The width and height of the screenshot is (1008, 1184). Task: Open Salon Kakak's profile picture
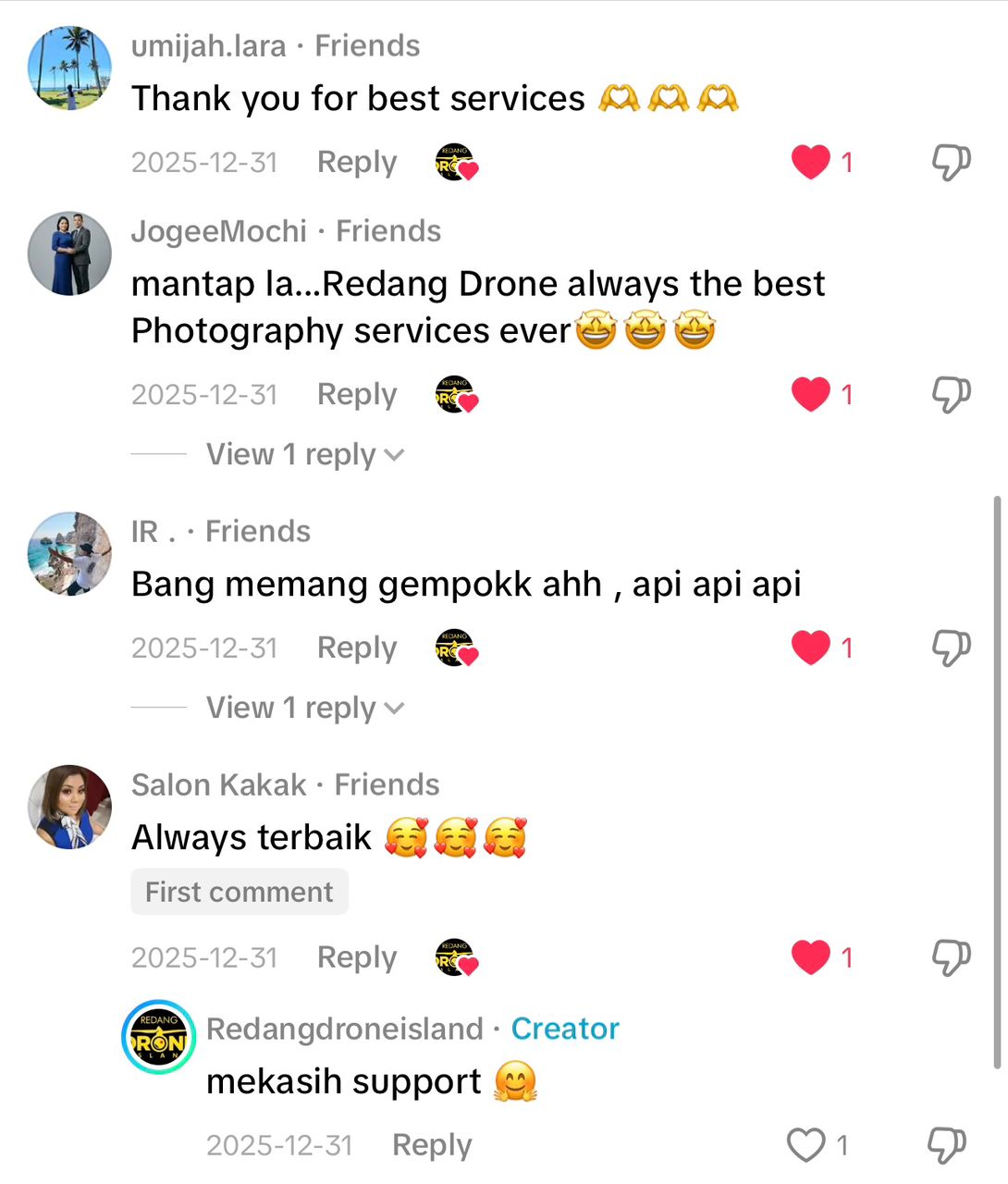point(69,807)
